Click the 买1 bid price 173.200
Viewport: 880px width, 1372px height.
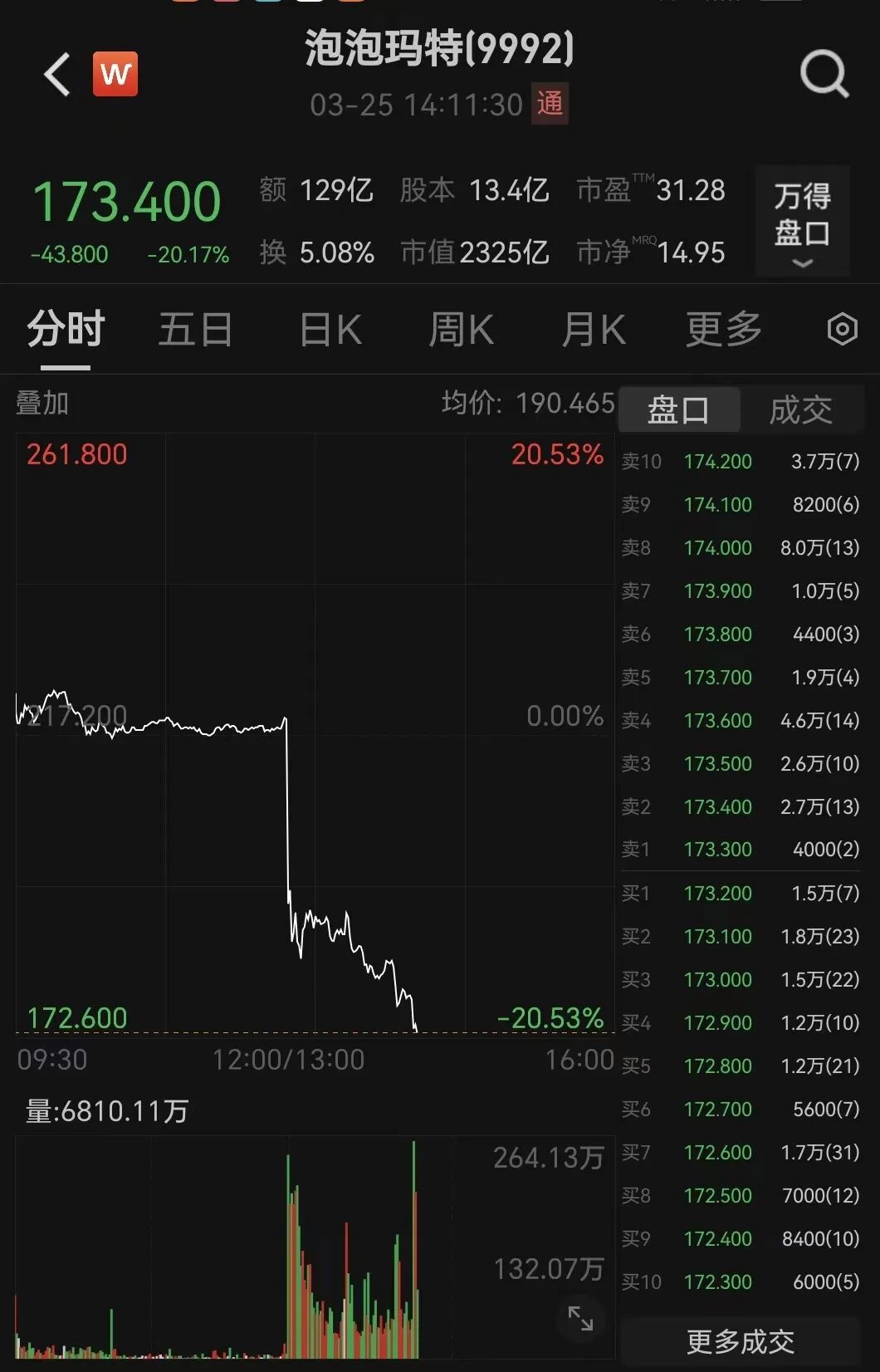coord(716,893)
